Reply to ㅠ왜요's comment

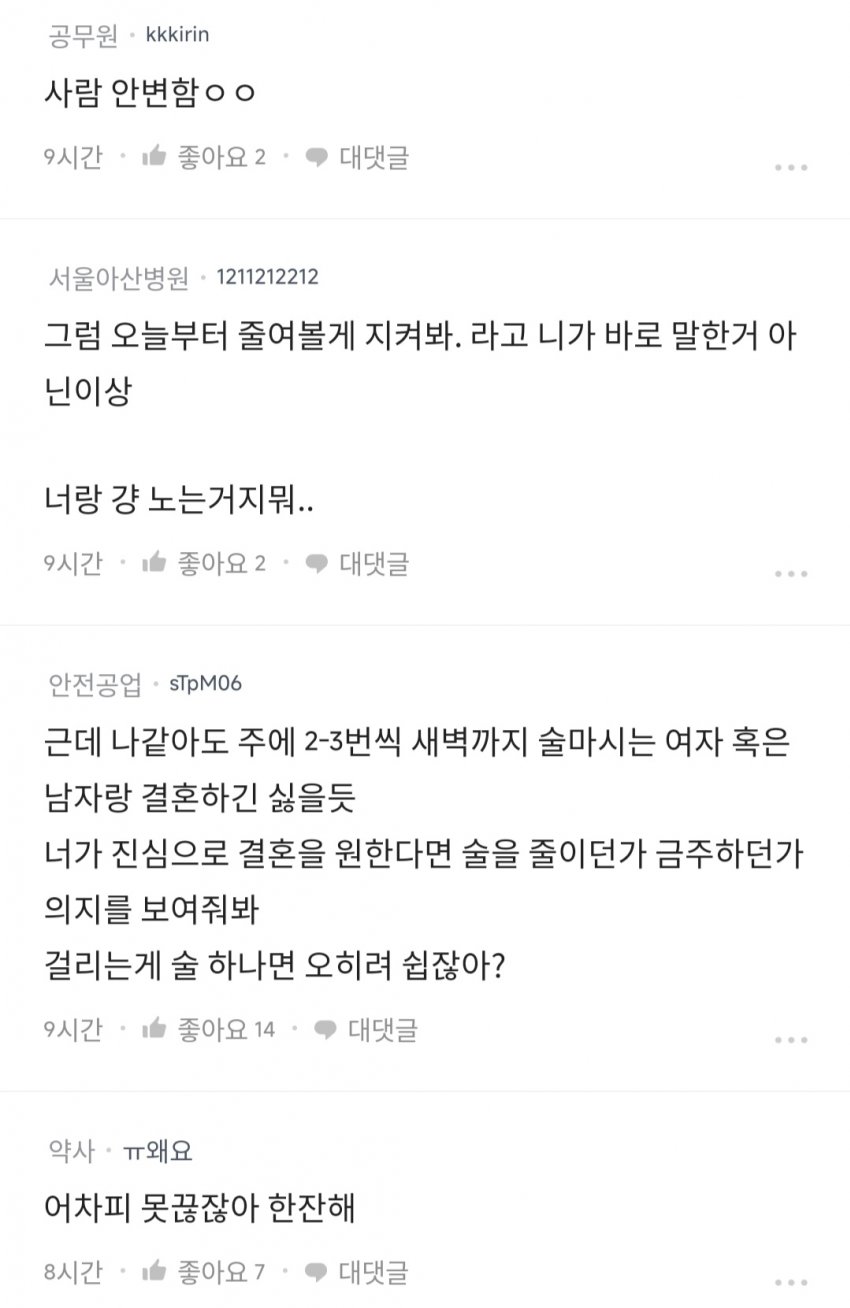coord(357,1273)
